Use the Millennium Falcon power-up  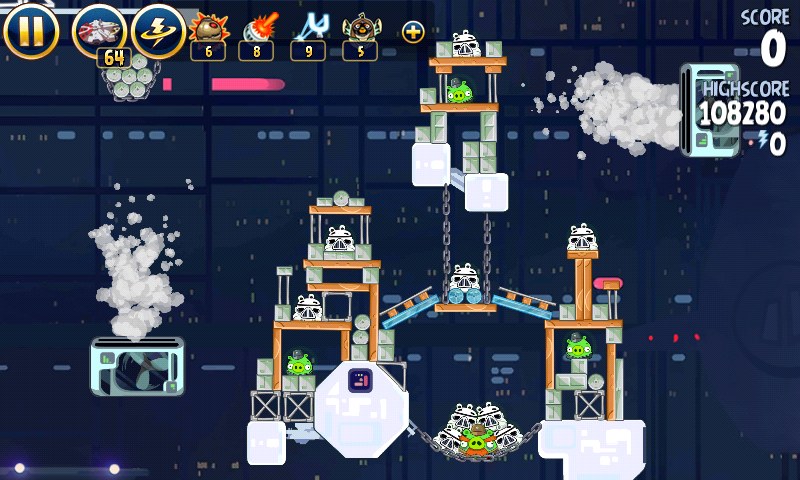[101, 31]
